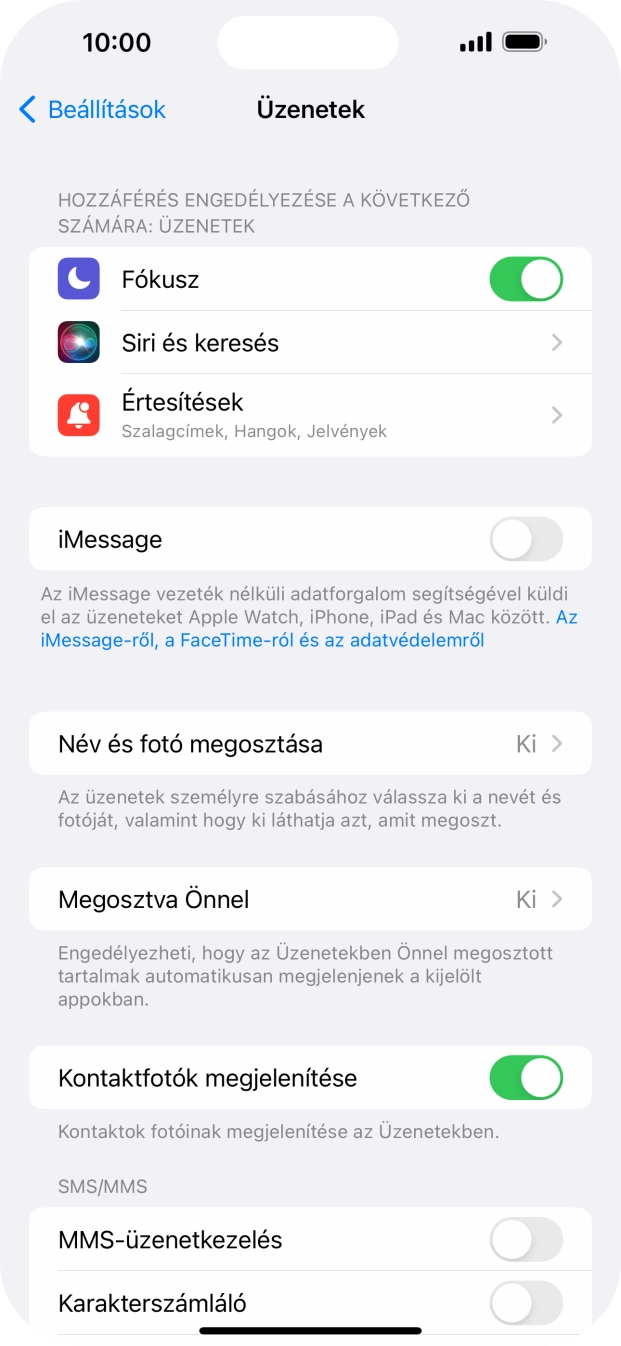The height and width of the screenshot is (1346, 621).
Task: Open Értesítések settings
Action: pos(310,415)
